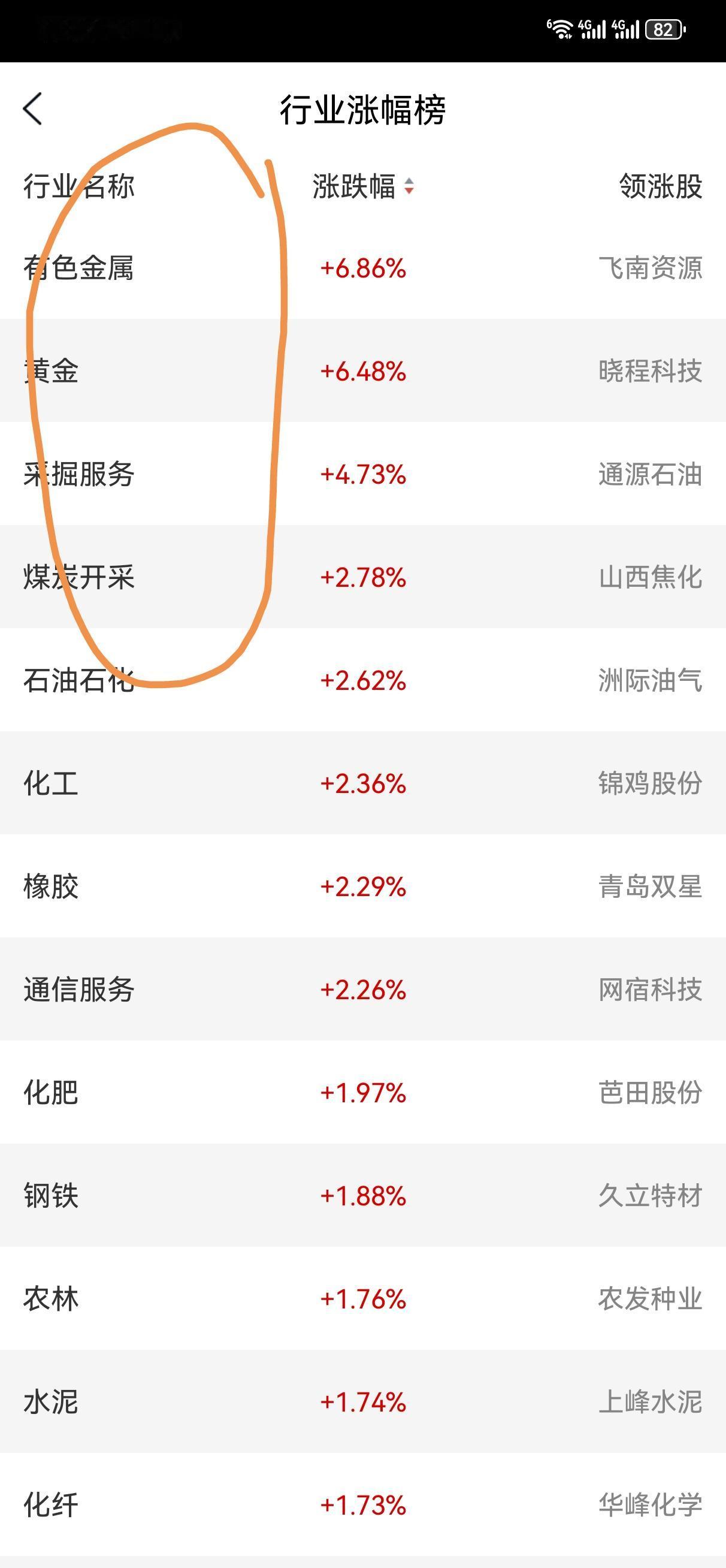
Task: Open the 化纤 industry row
Action: 362,1504
